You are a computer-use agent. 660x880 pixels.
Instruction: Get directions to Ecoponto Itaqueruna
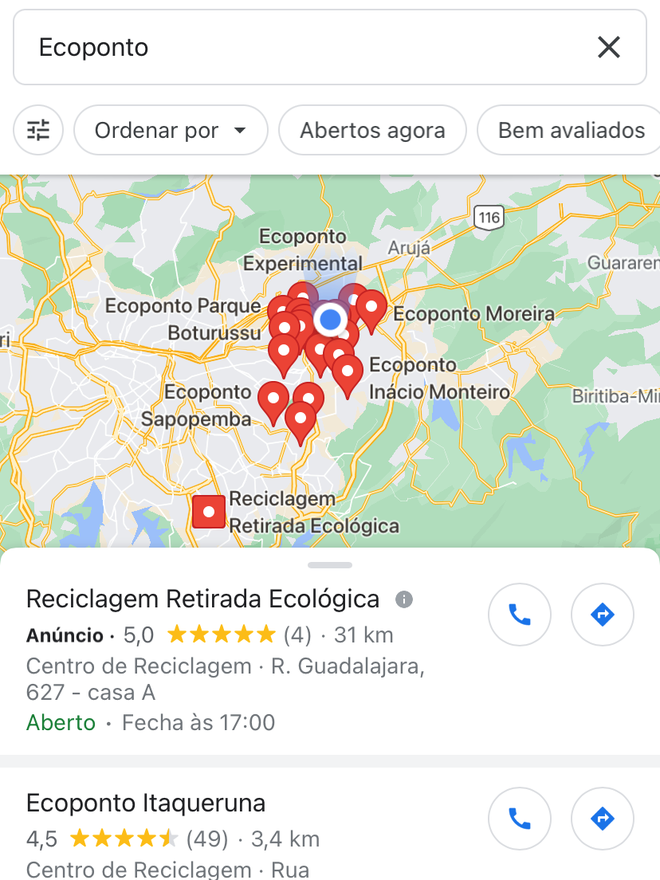click(x=602, y=819)
